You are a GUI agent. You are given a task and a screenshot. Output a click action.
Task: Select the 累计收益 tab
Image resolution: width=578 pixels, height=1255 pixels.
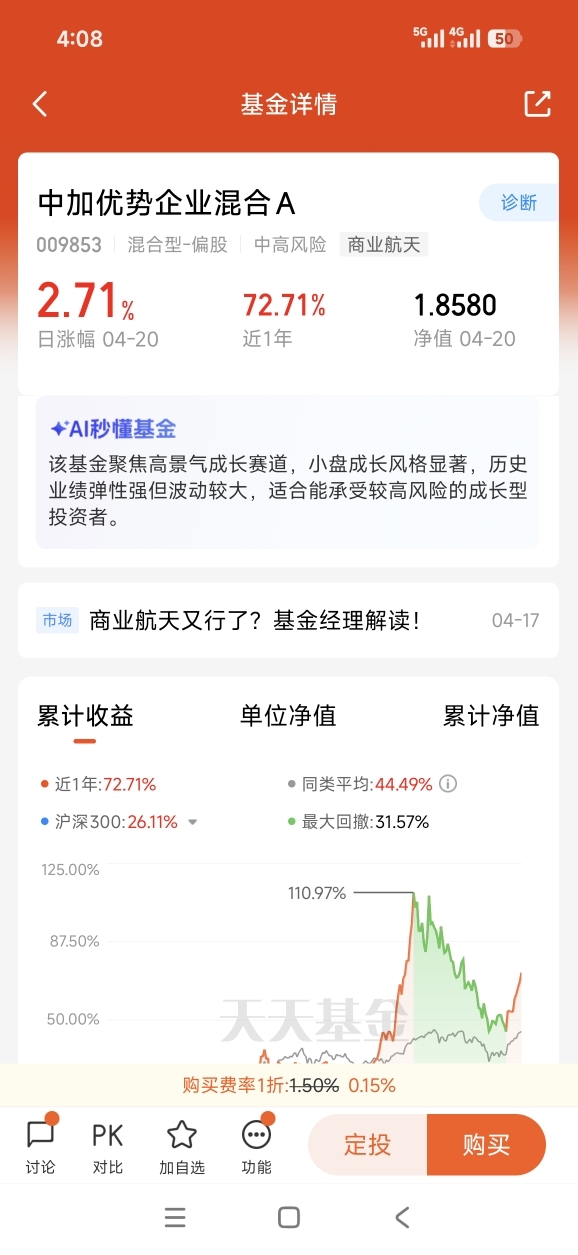pos(85,716)
